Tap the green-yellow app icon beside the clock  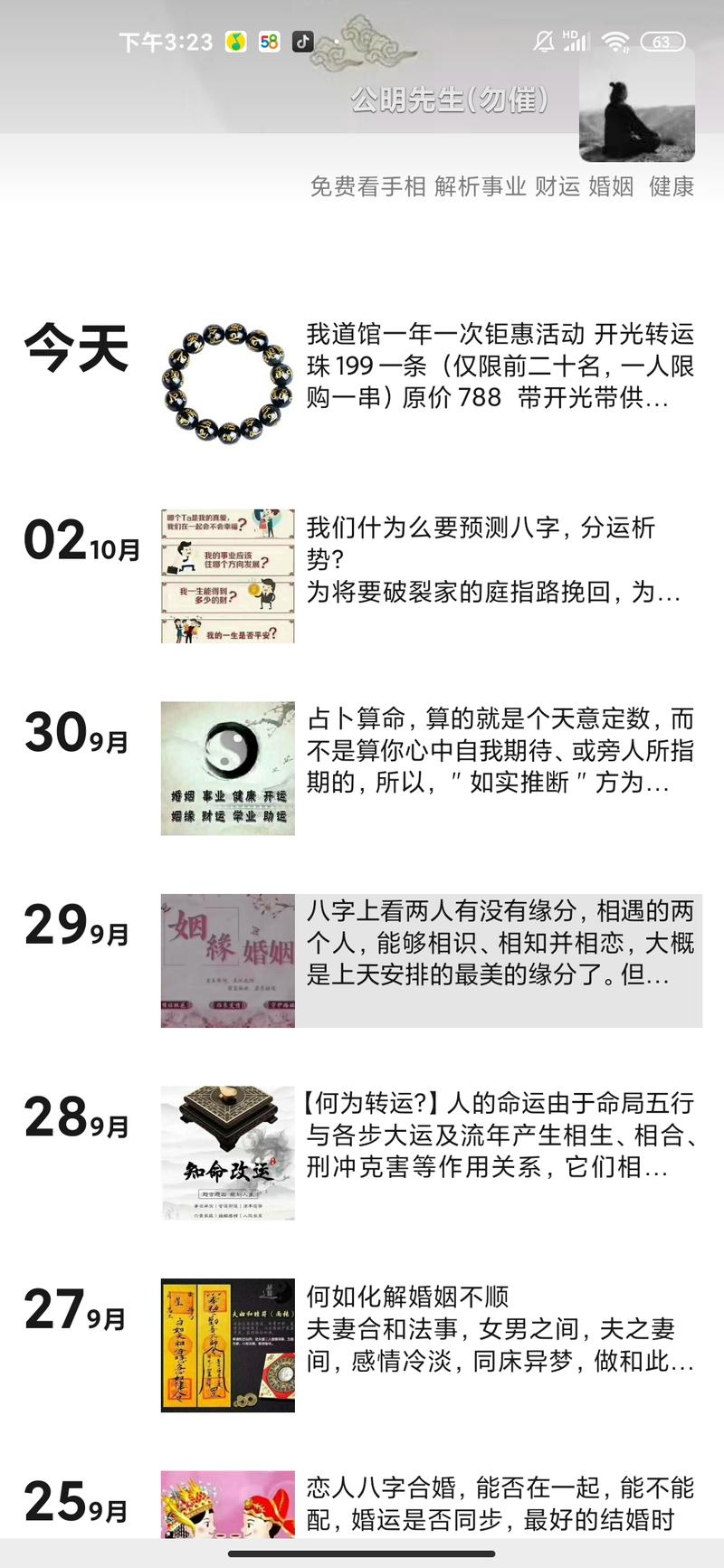237,42
